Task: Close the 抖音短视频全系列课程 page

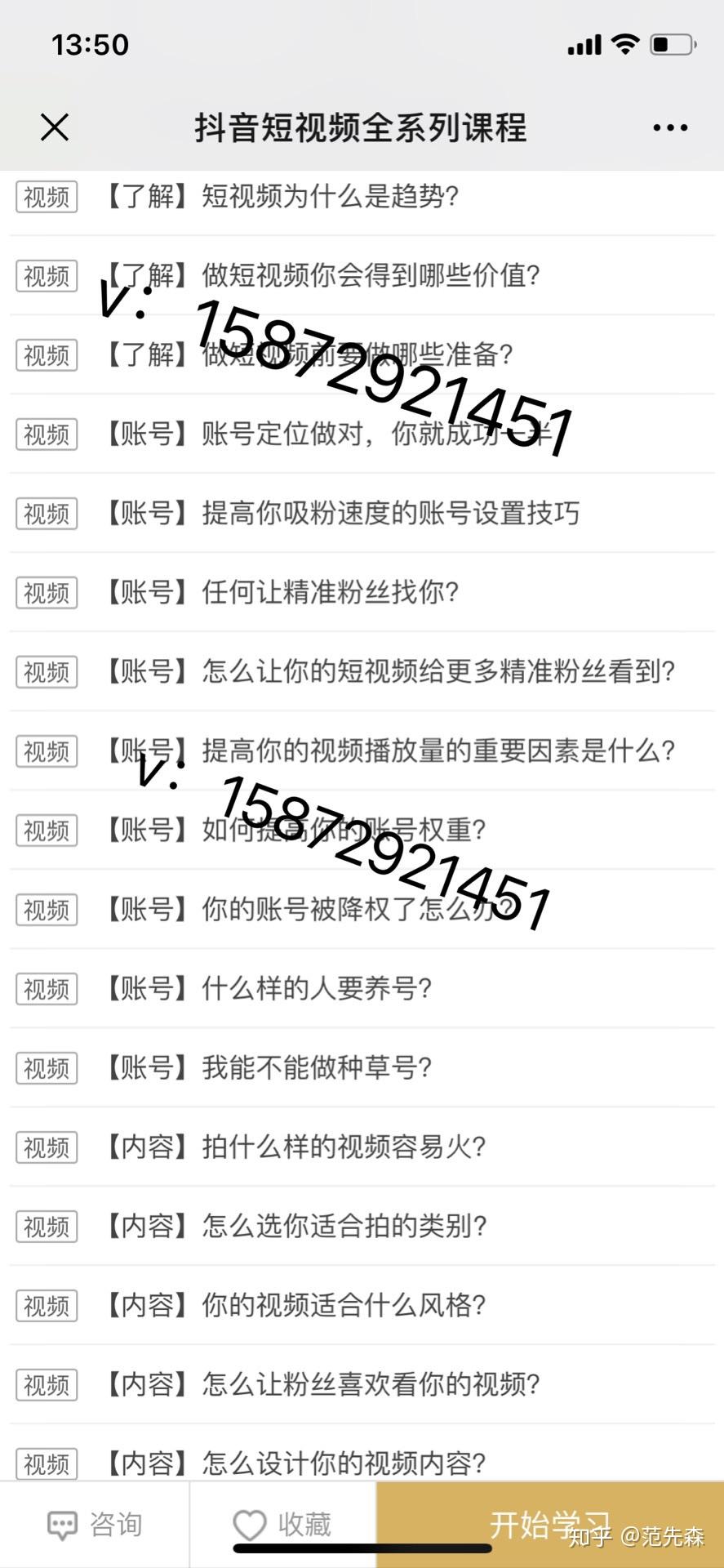Action: pos(55,127)
